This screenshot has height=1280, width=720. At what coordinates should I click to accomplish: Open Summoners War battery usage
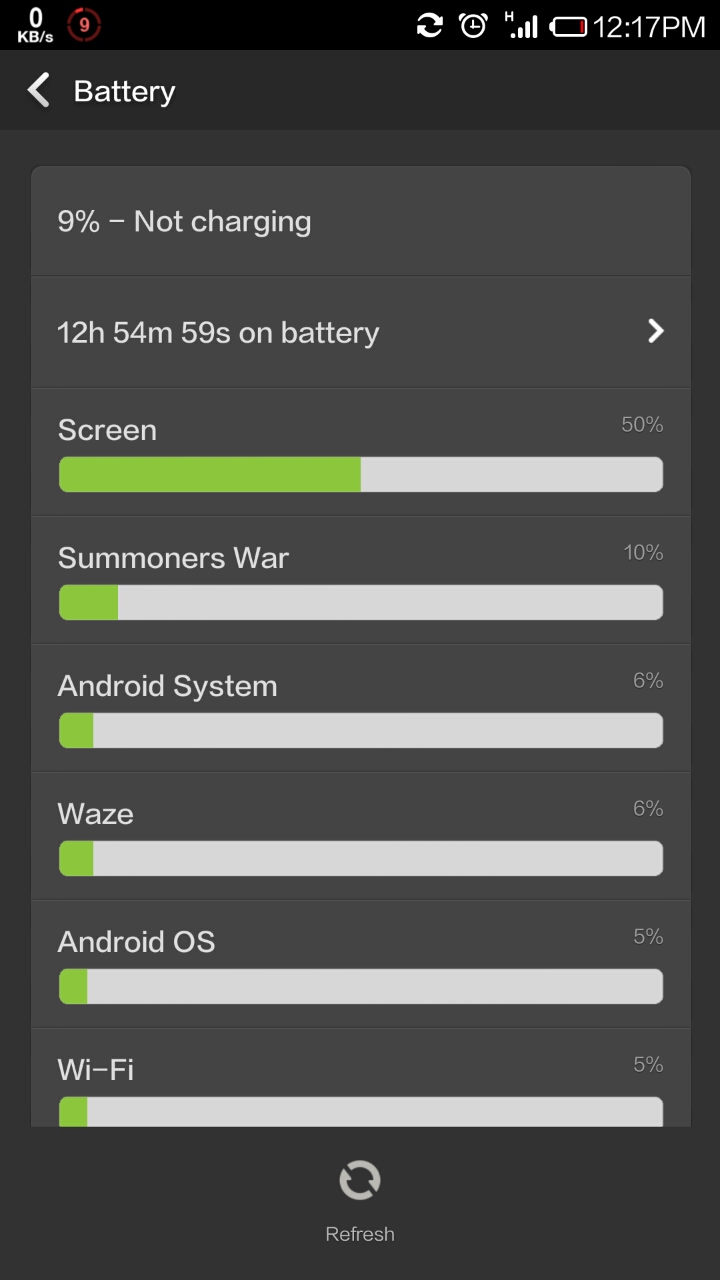(x=360, y=581)
